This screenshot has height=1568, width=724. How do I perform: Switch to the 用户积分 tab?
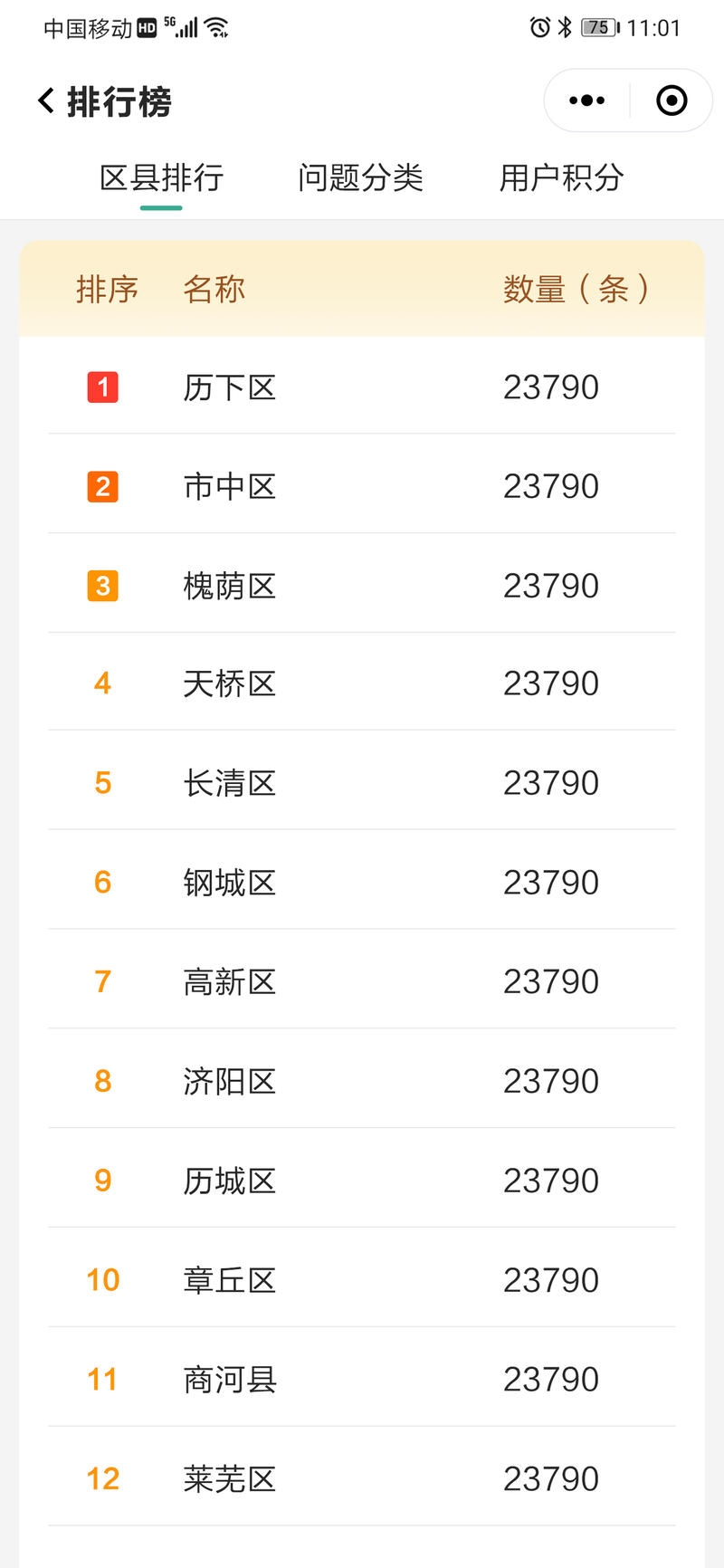561,177
